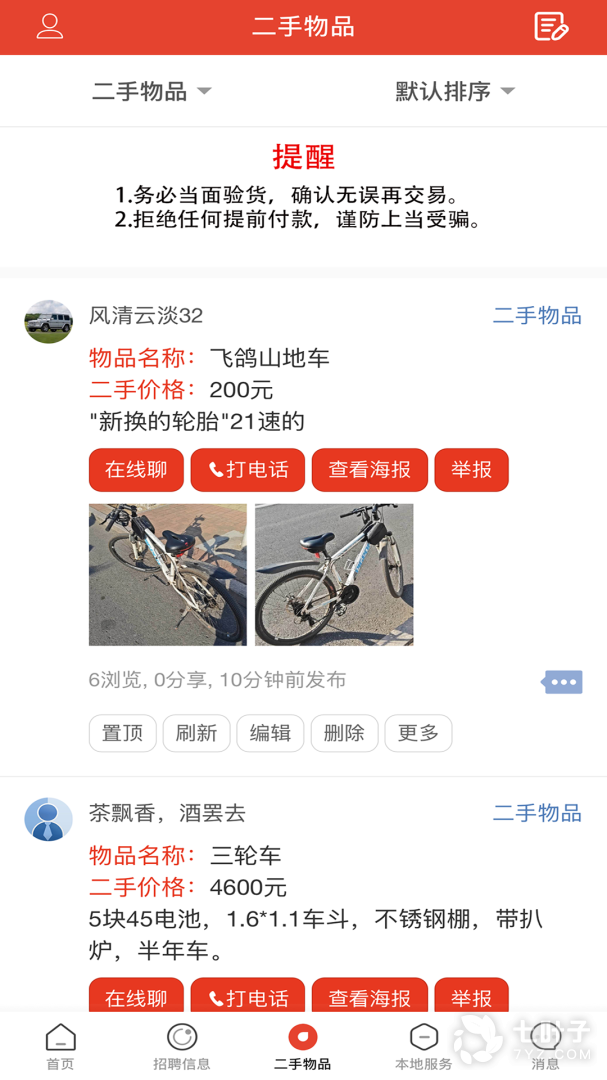Go to the 首页 tab
The image size is (607, 1080).
coord(60,1046)
